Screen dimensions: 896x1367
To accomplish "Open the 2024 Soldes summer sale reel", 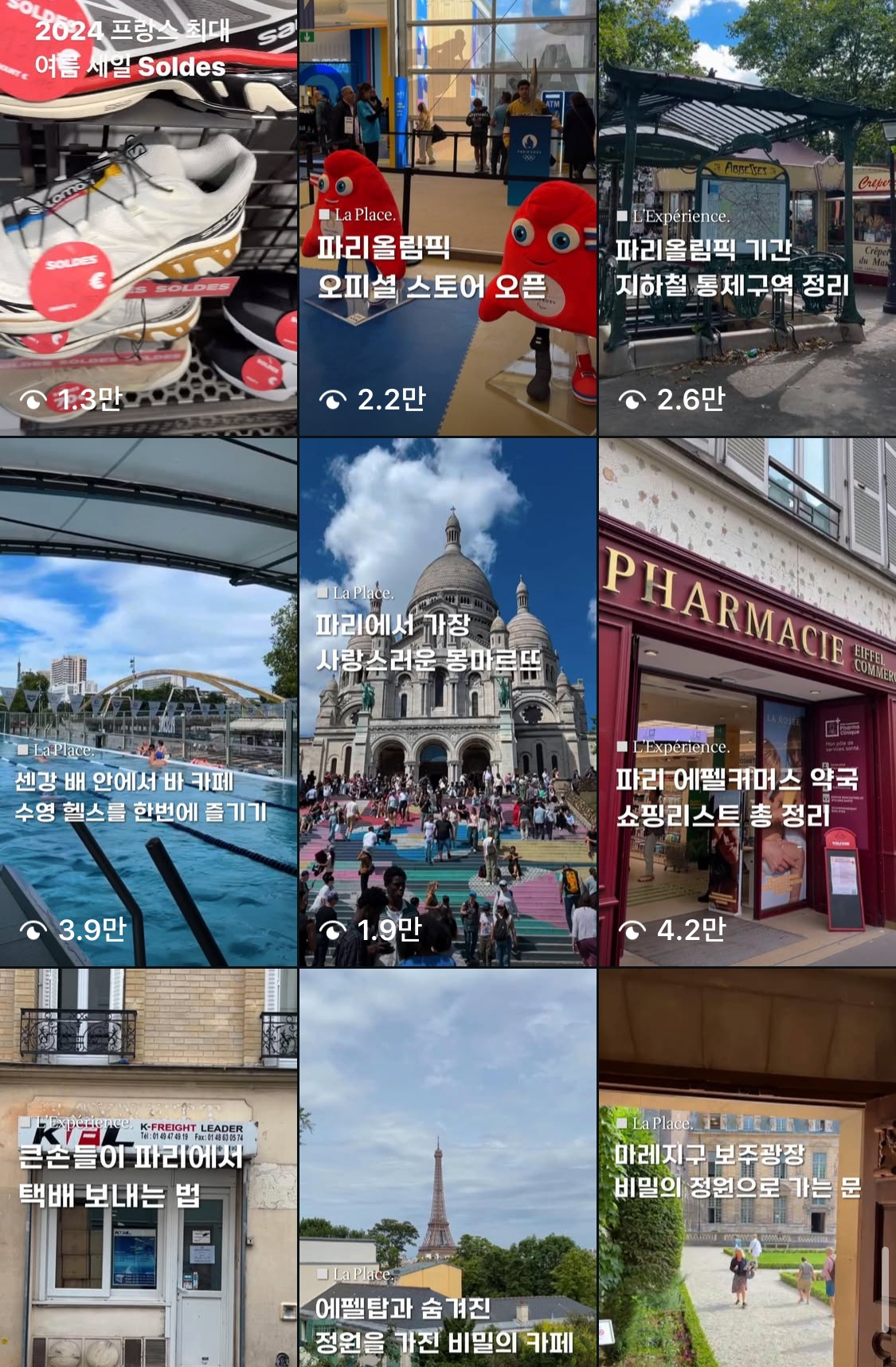I will coord(148,217).
